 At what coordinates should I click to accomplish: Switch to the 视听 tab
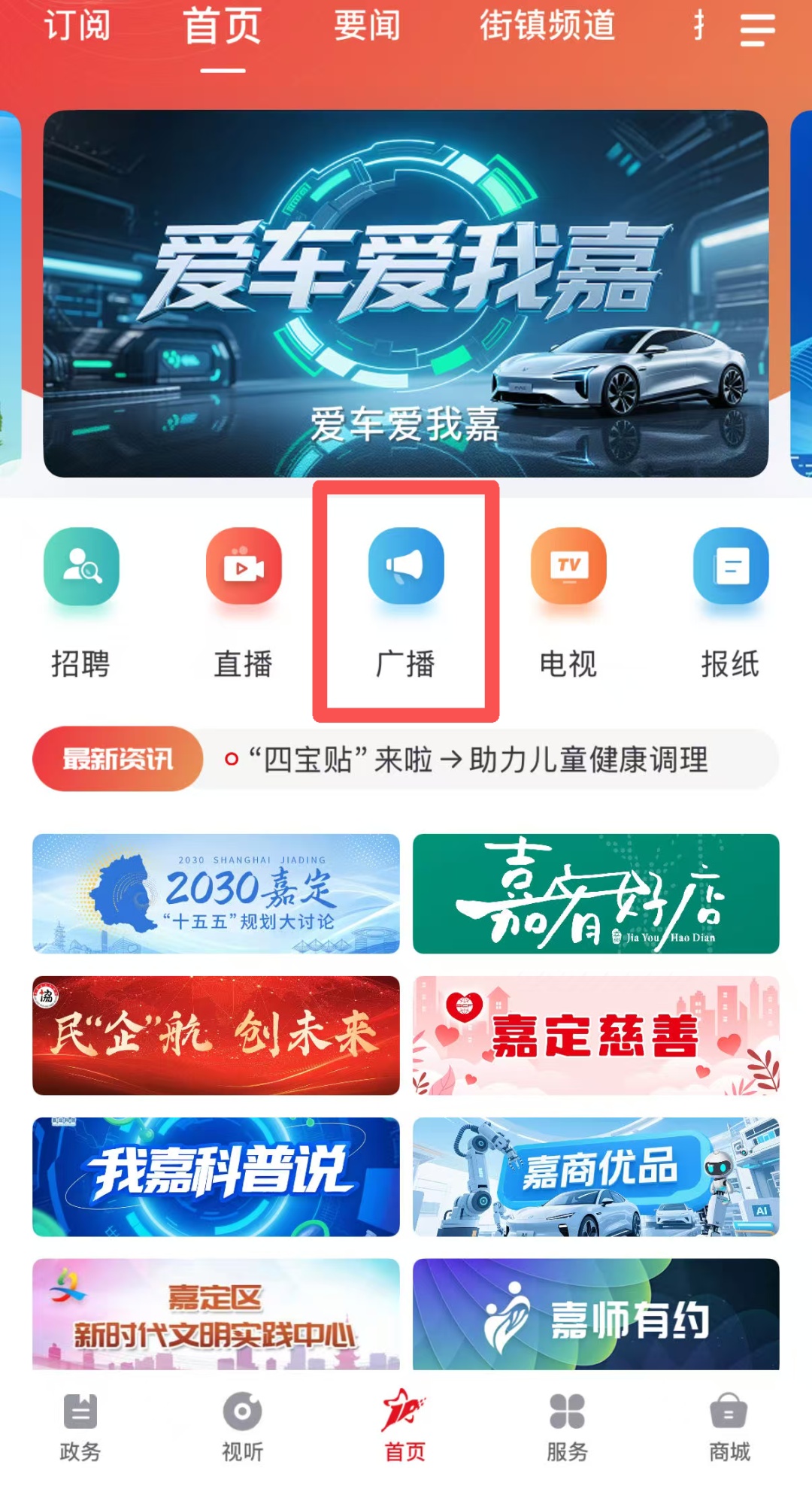click(243, 1427)
